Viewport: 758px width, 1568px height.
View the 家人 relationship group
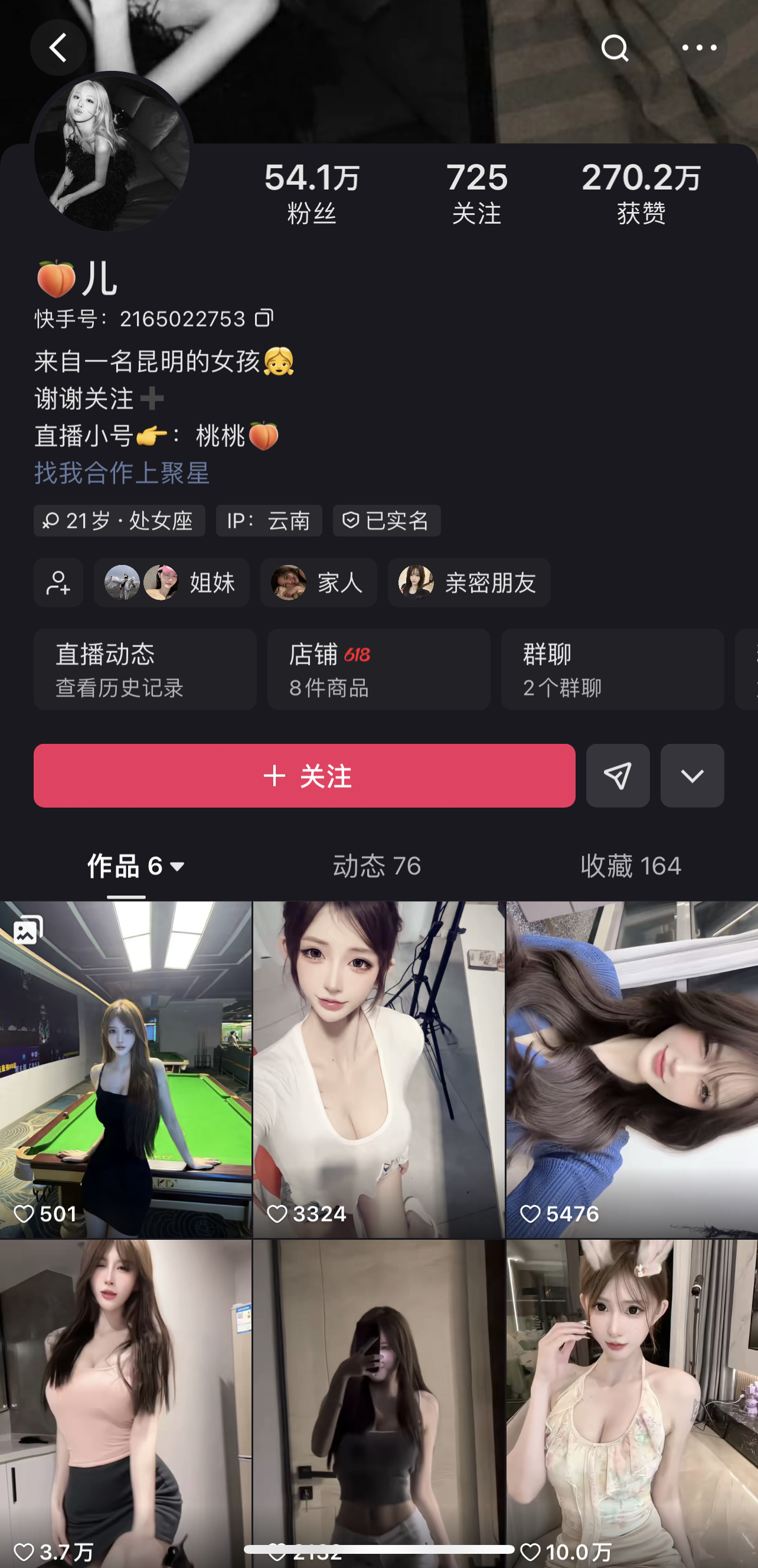pos(318,583)
